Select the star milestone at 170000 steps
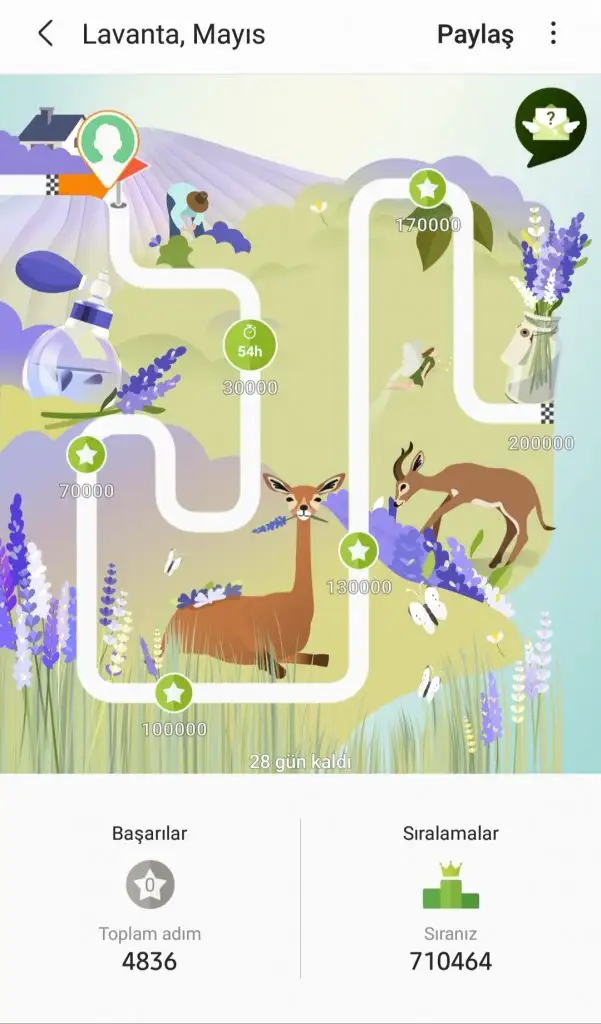The image size is (601, 1024). (427, 188)
